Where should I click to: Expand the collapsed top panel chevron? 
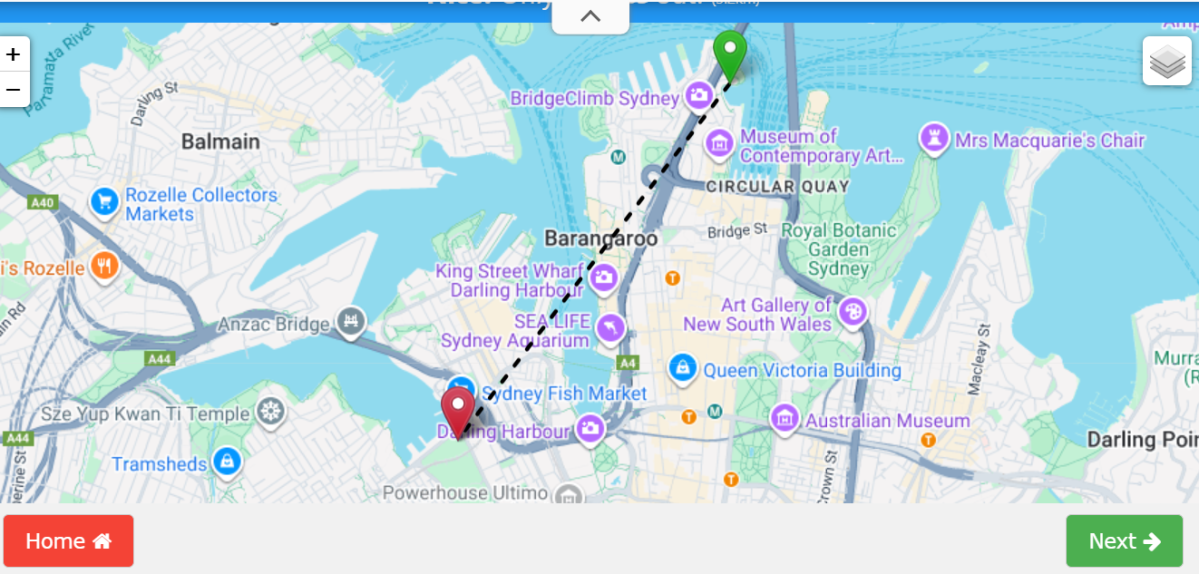point(590,17)
